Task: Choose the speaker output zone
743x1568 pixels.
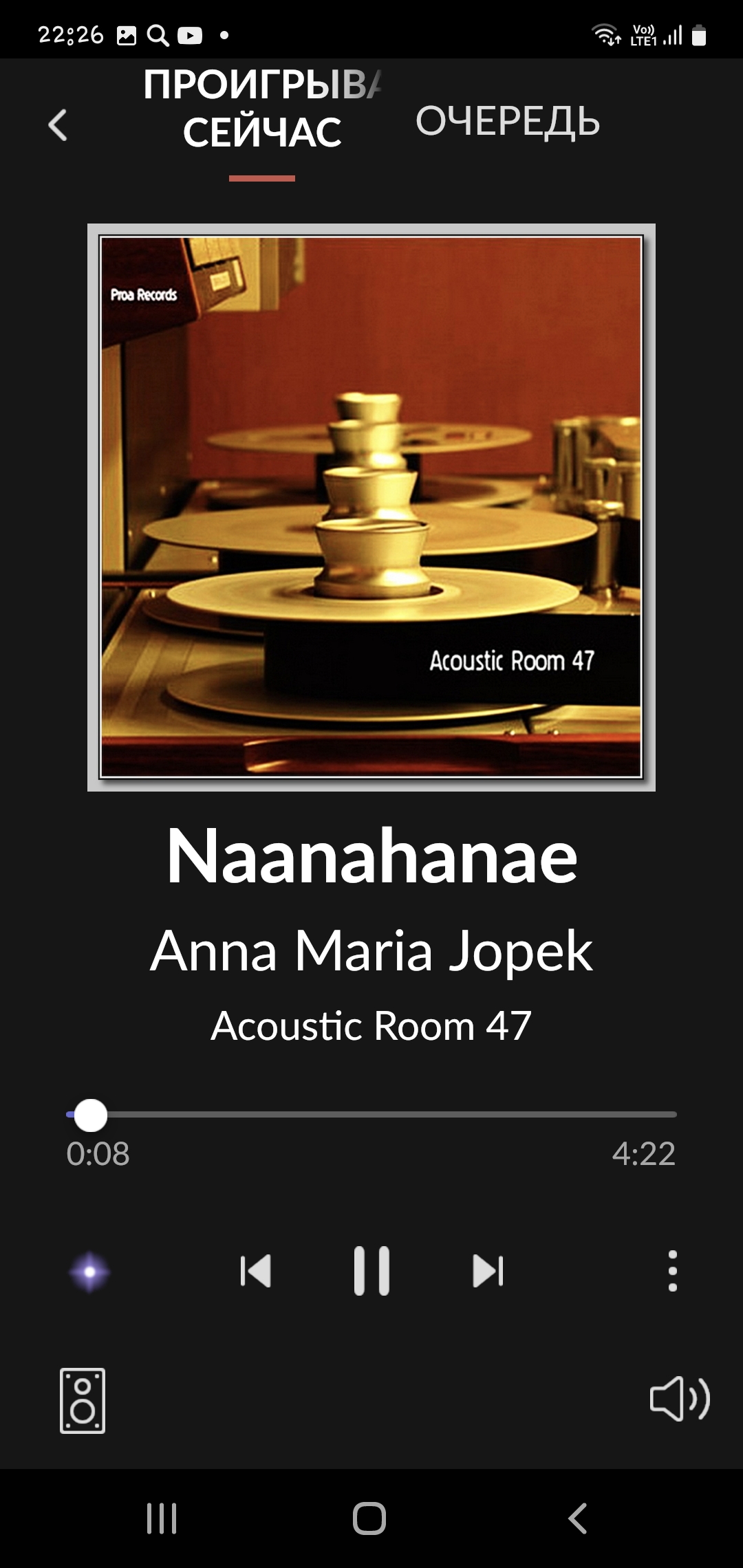Action: [83, 1400]
